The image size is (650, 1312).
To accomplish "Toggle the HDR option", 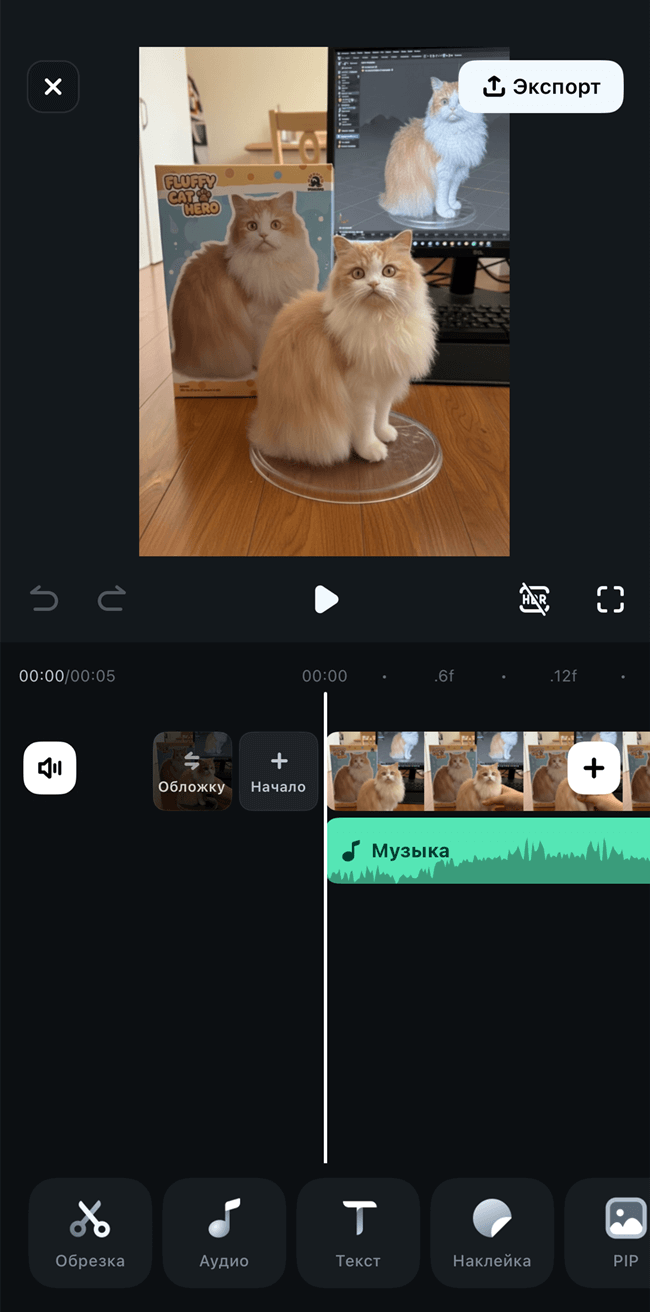I will [534, 599].
